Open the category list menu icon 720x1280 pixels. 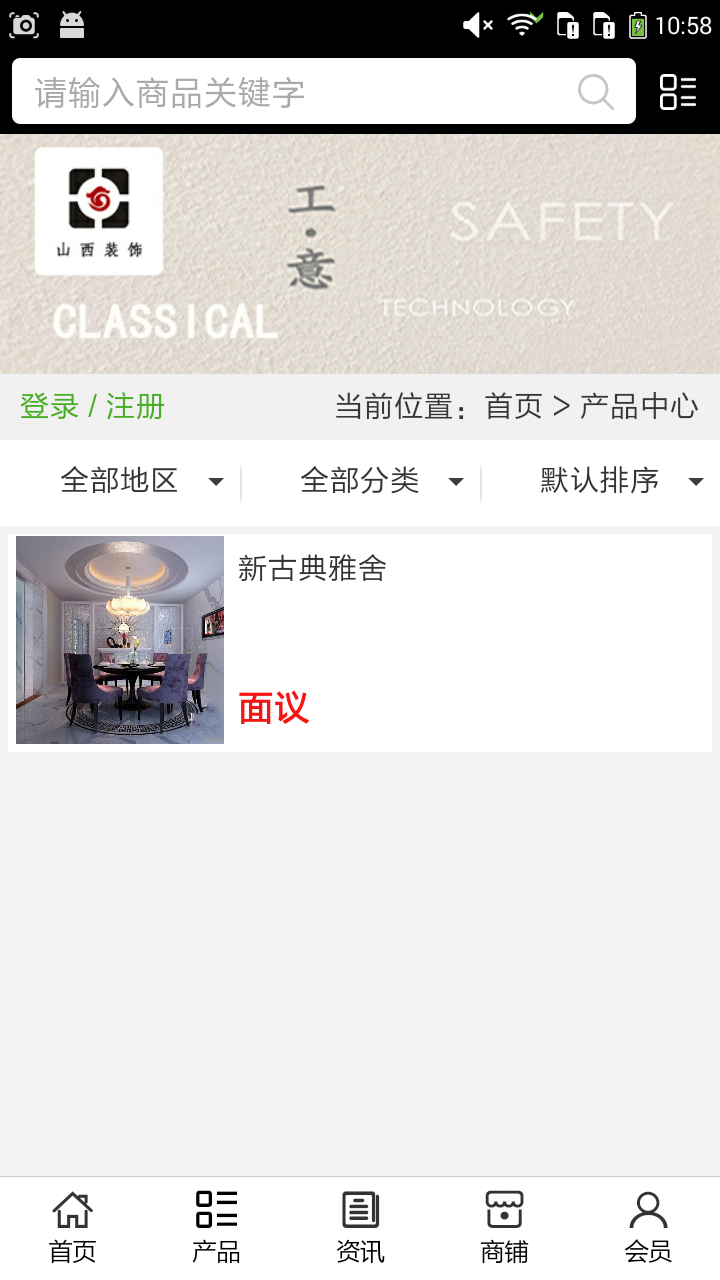click(x=678, y=92)
